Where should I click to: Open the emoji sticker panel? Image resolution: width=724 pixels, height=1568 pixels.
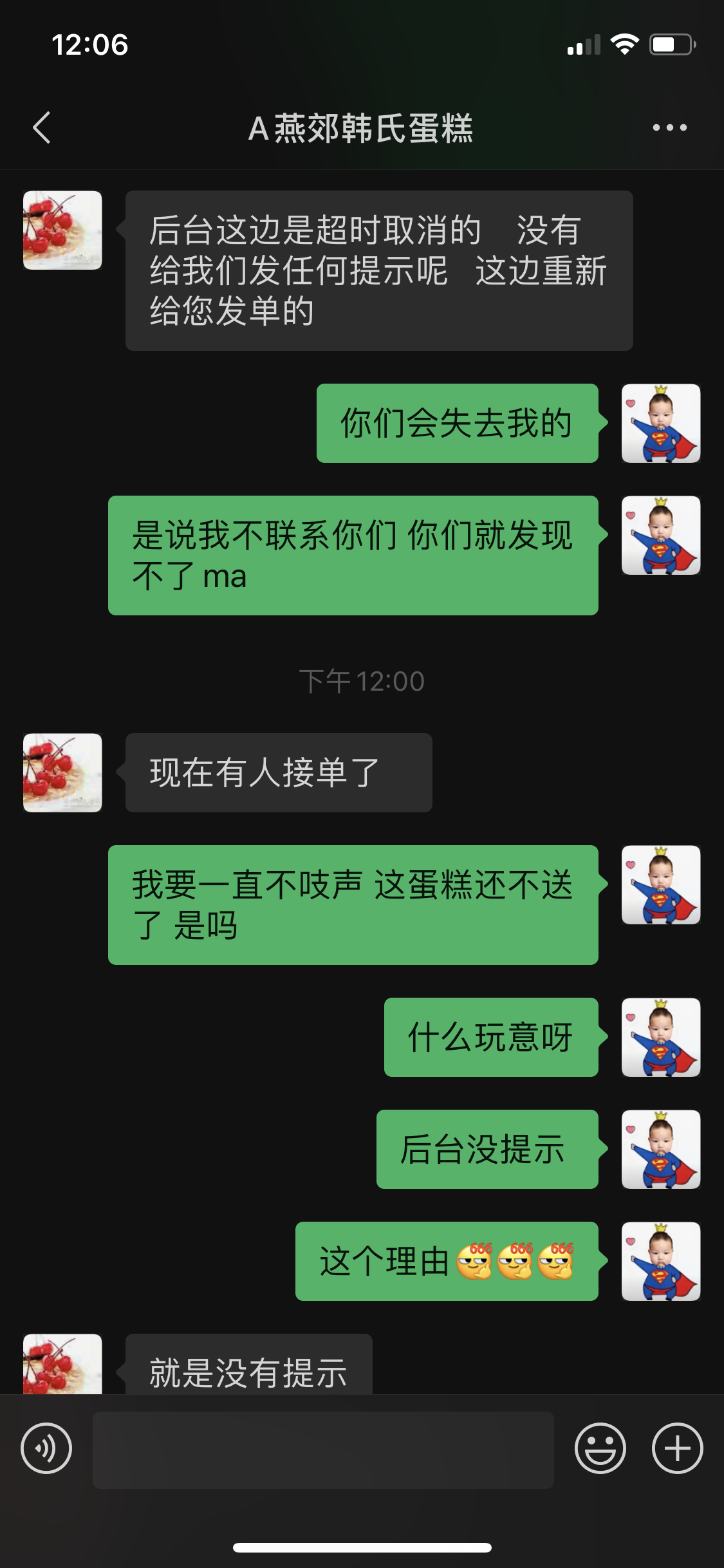[600, 1449]
